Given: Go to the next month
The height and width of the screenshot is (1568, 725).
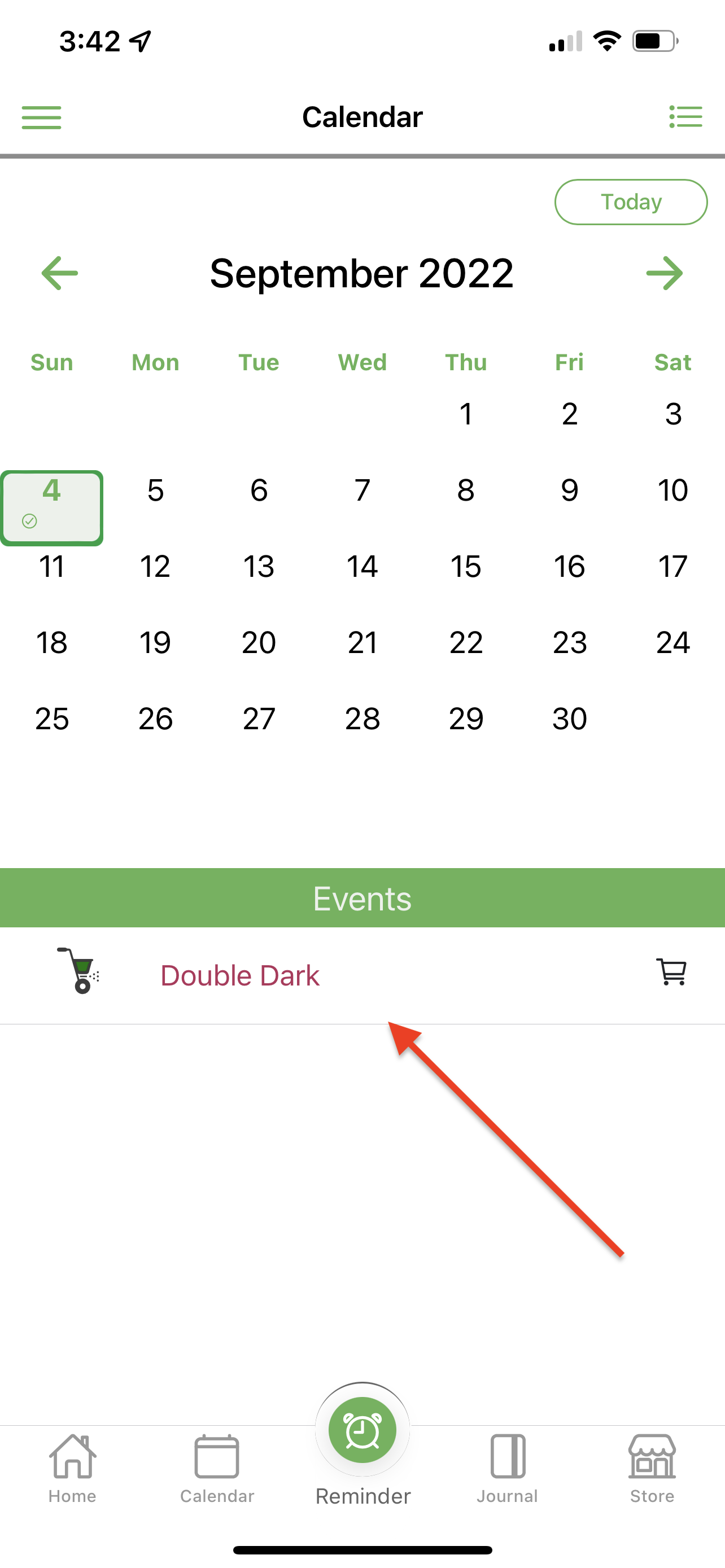Looking at the screenshot, I should click(x=664, y=273).
